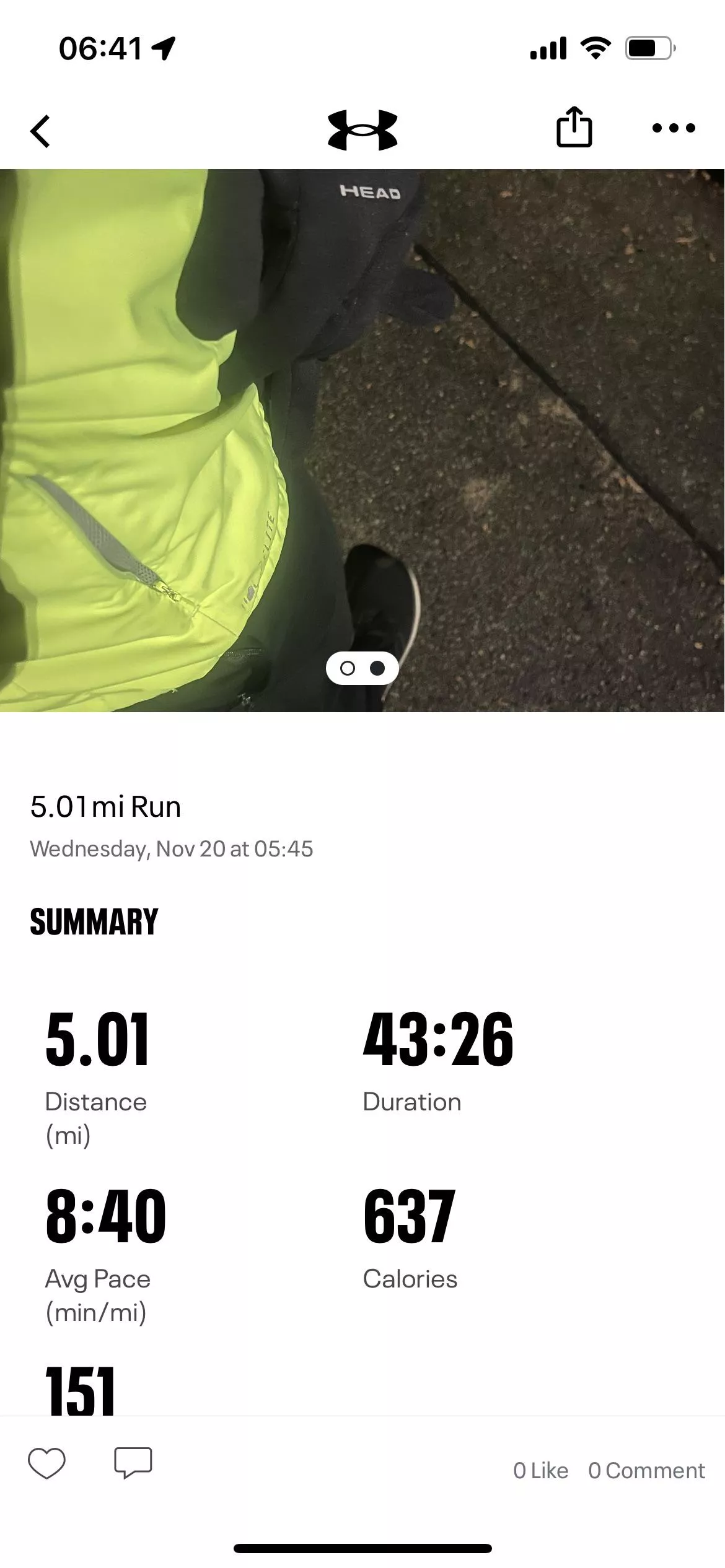The image size is (725, 1568).
Task: Open the 0 Comment list
Action: 646,1471
